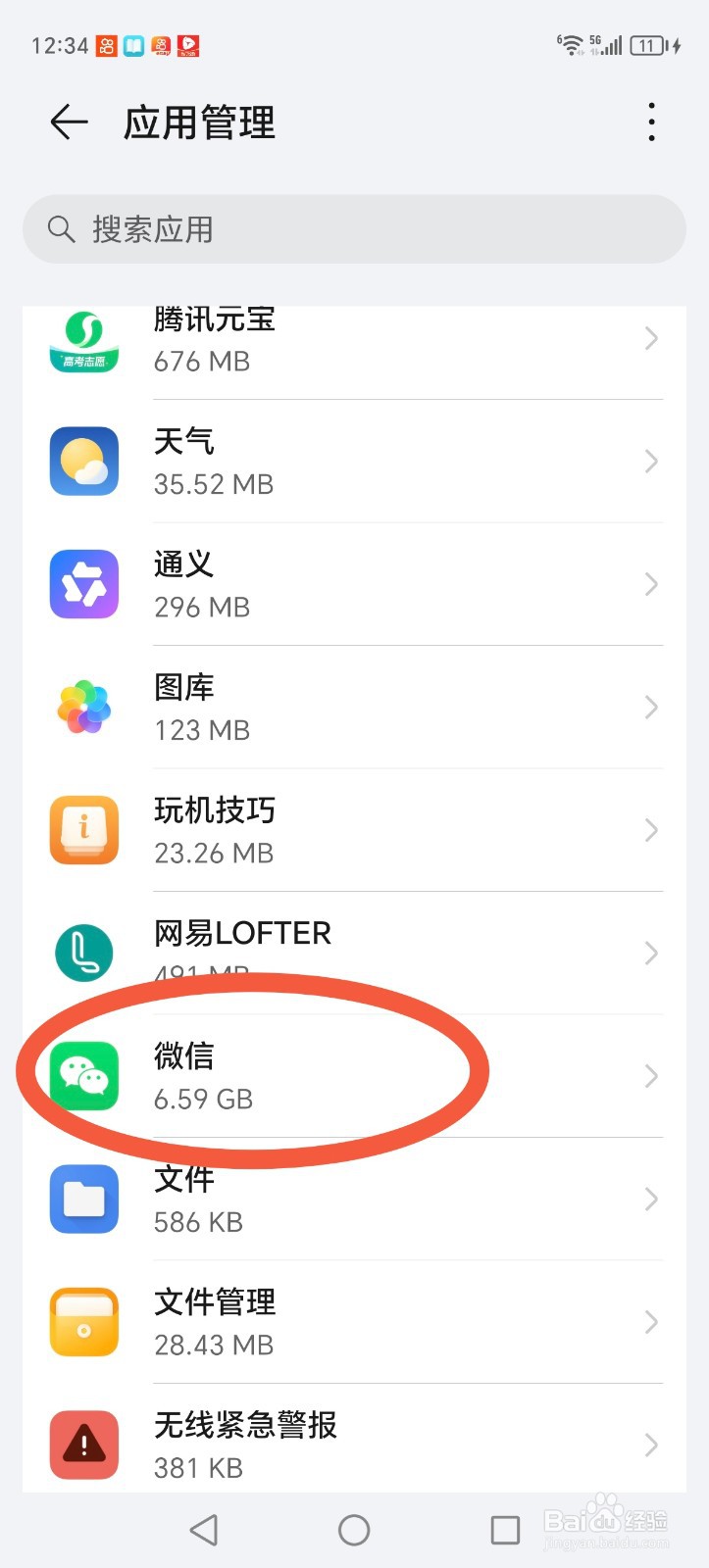This screenshot has height=1568, width=709.
Task: Open the three-dot overflow menu
Action: coord(650,122)
